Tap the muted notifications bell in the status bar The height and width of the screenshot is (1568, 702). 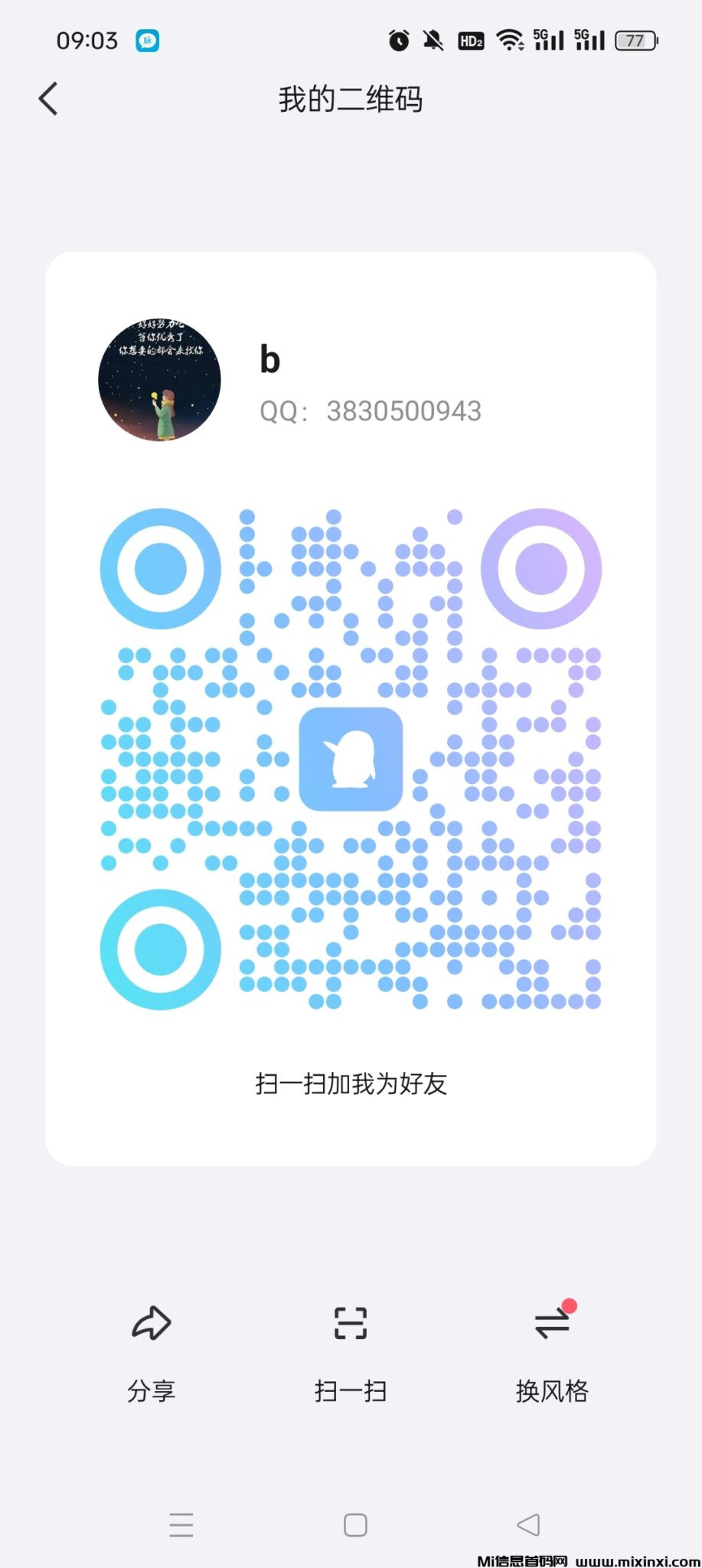[x=432, y=40]
